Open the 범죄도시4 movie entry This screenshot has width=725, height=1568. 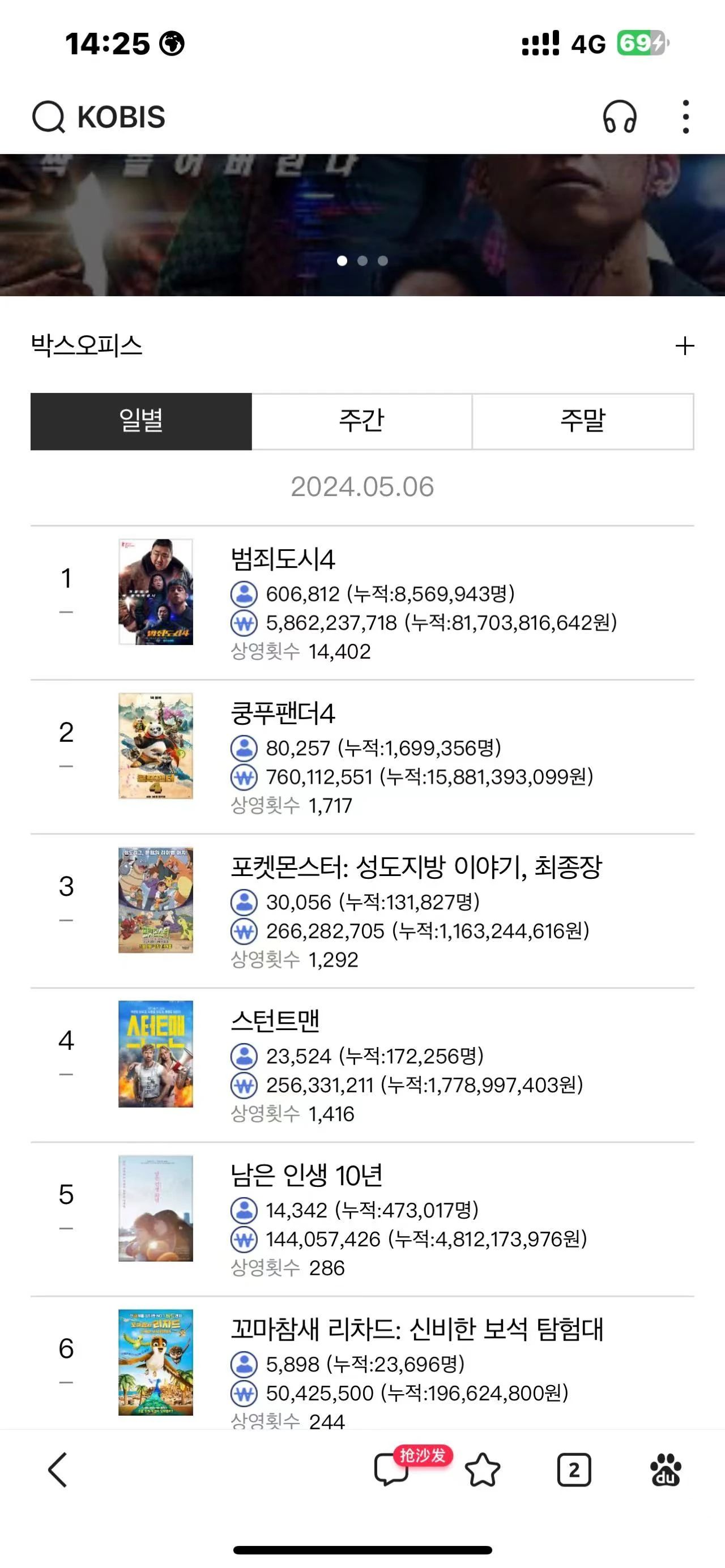pos(283,559)
